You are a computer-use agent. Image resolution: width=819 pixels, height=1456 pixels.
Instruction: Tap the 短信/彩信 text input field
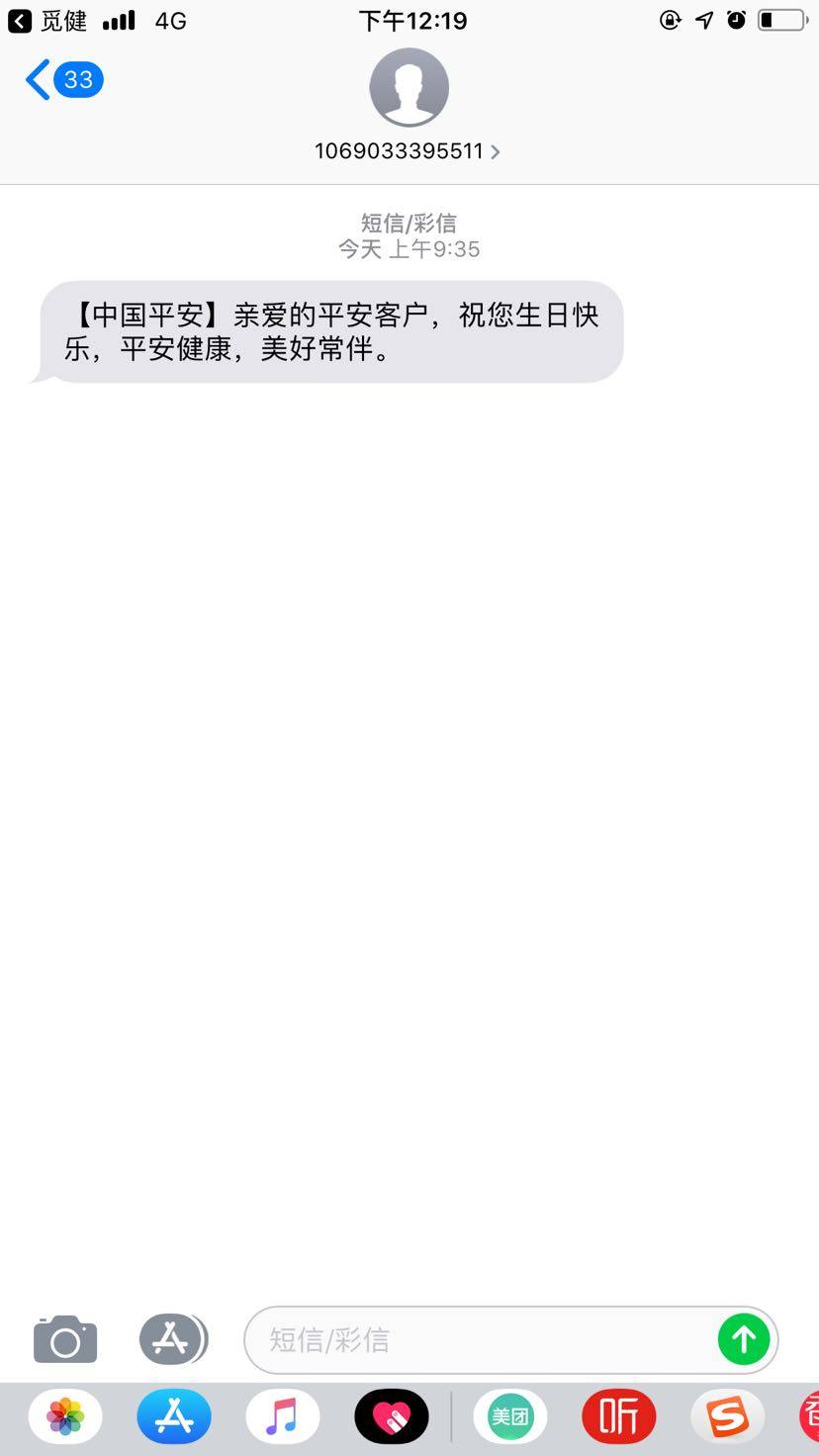(480, 1340)
